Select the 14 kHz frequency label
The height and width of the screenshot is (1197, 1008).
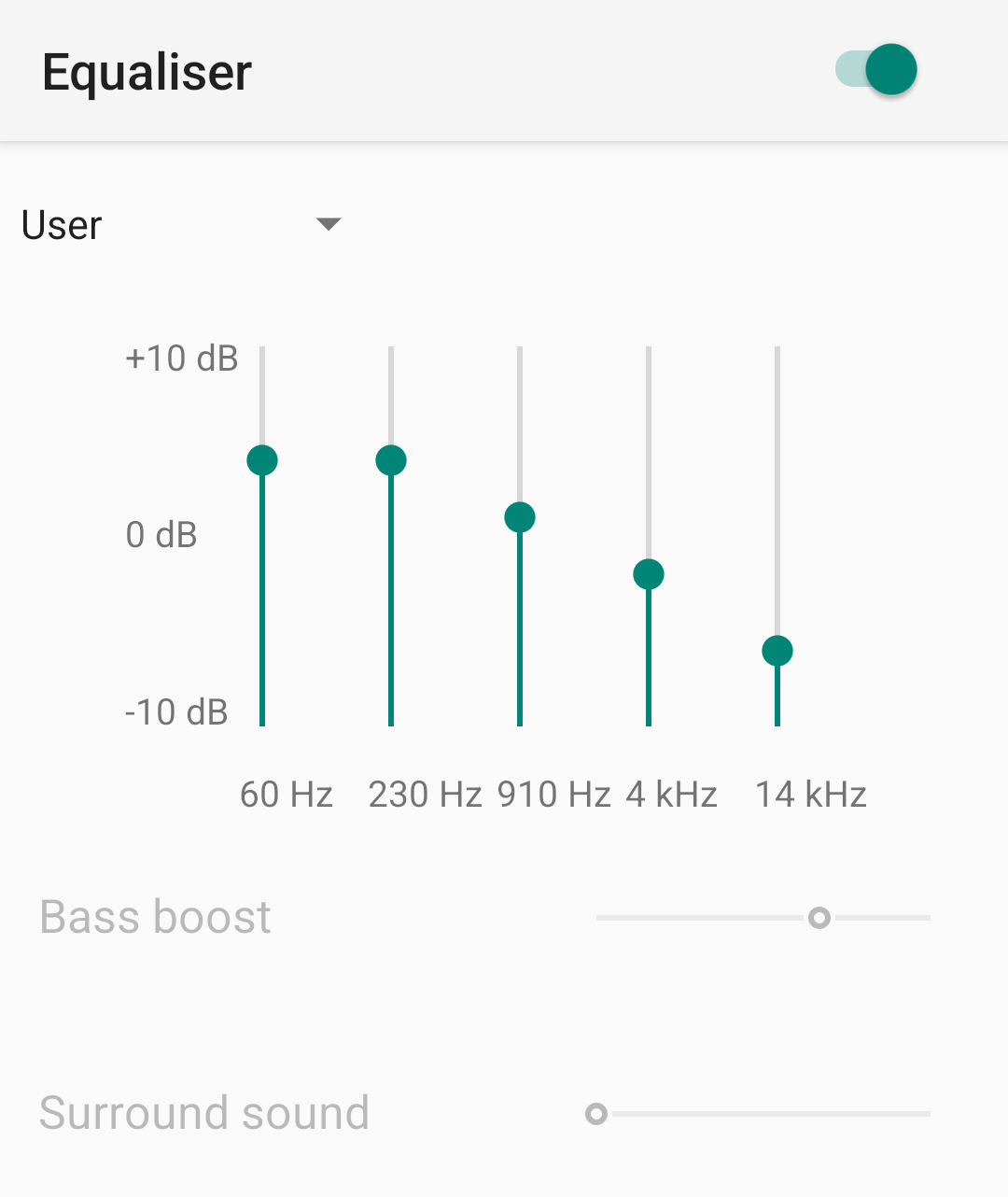click(x=810, y=794)
